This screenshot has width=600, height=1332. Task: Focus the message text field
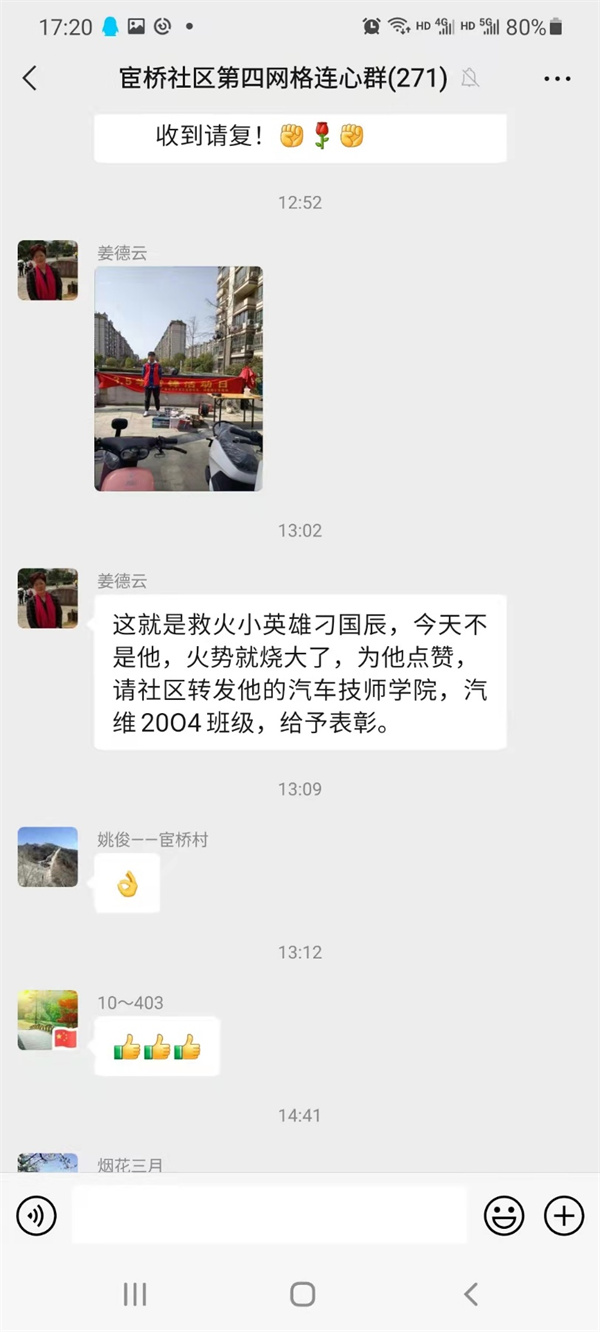pyautogui.click(x=269, y=1215)
